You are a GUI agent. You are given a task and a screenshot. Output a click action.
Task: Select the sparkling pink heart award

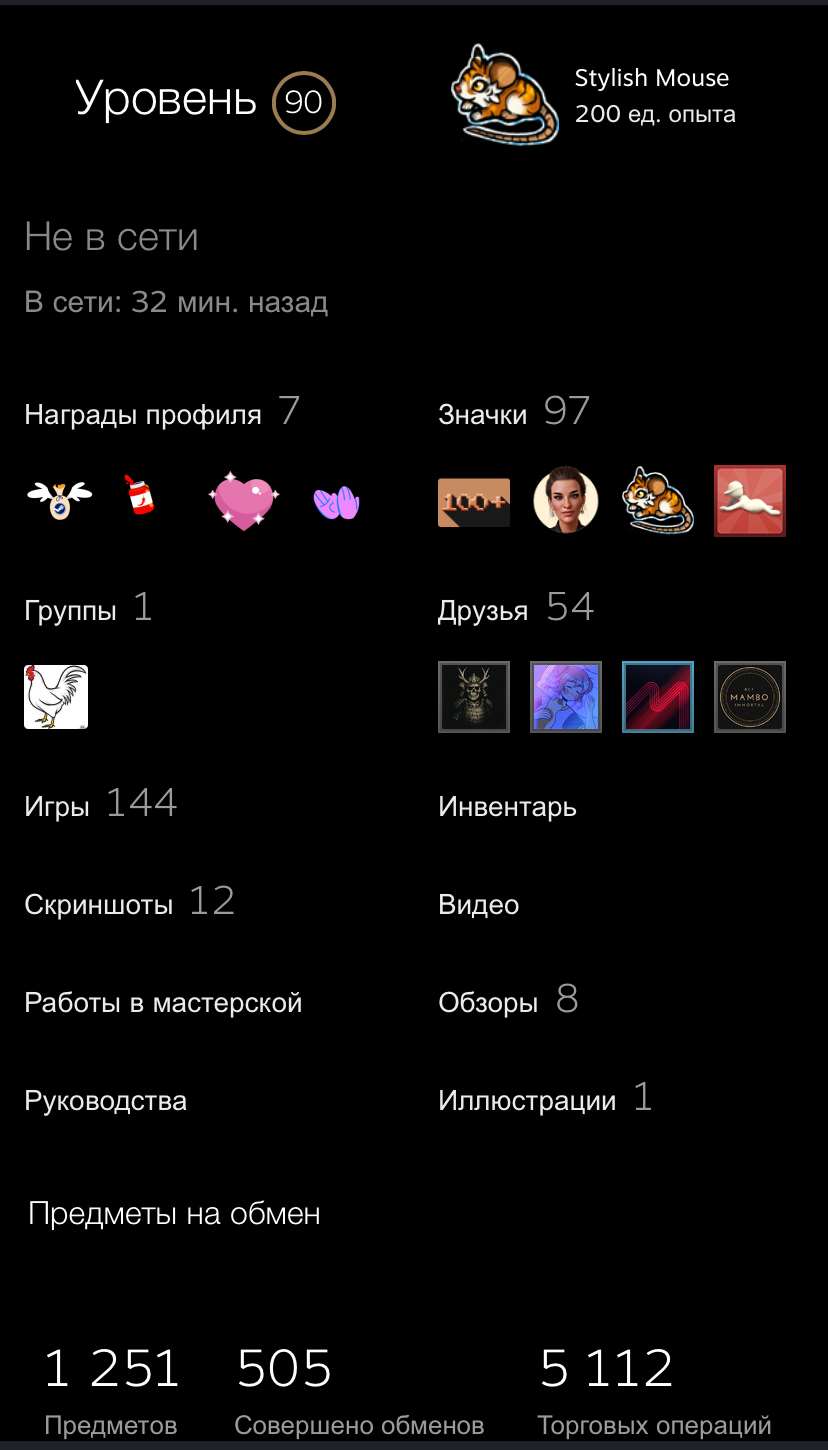[x=243, y=500]
